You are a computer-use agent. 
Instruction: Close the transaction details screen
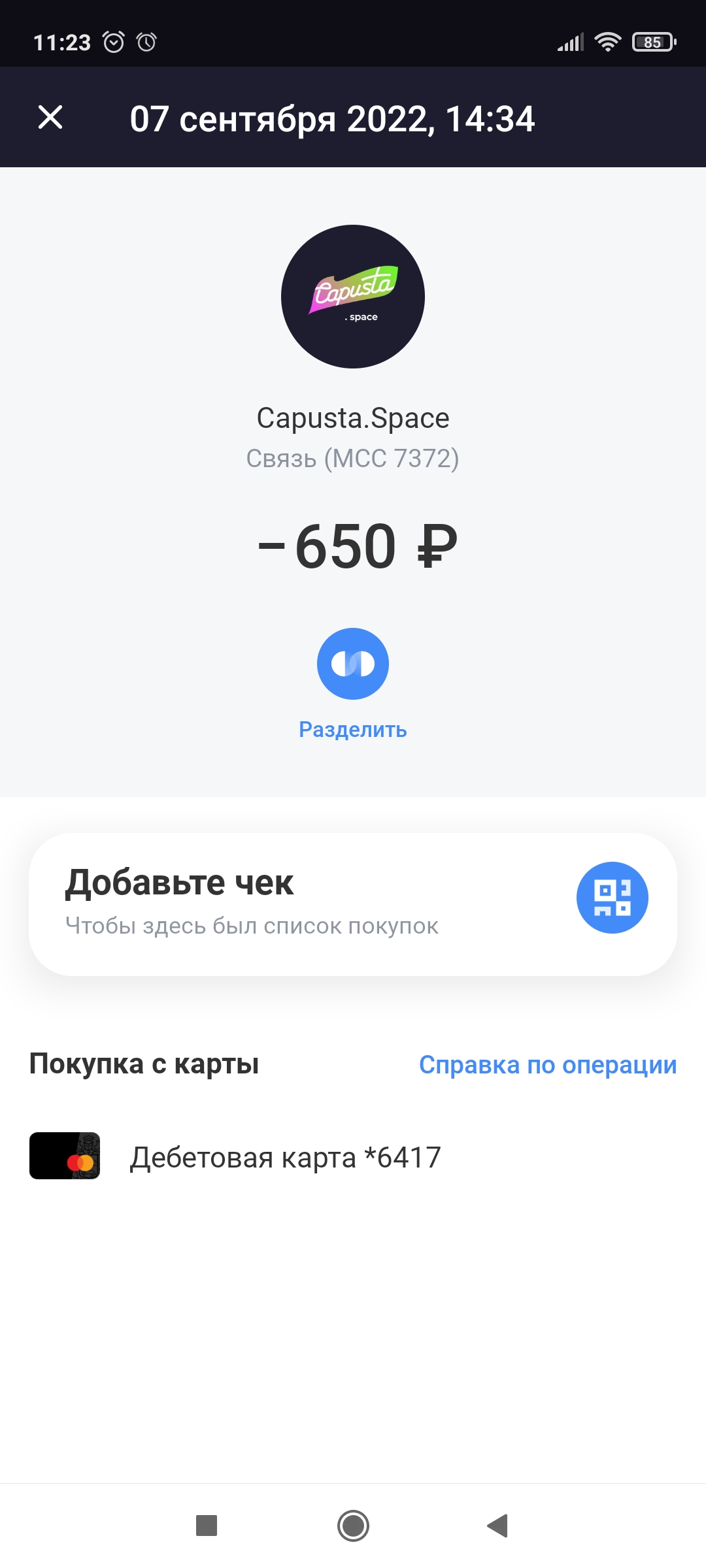pos(50,118)
